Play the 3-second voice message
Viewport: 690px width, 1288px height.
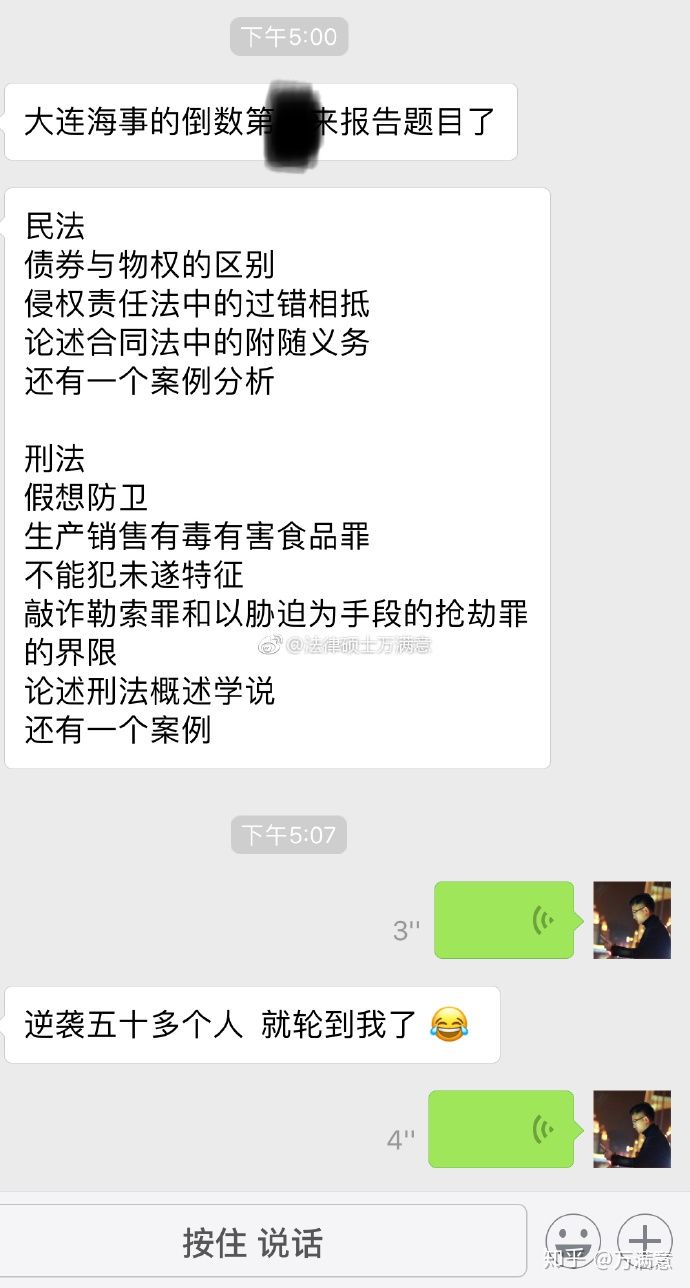[504, 920]
